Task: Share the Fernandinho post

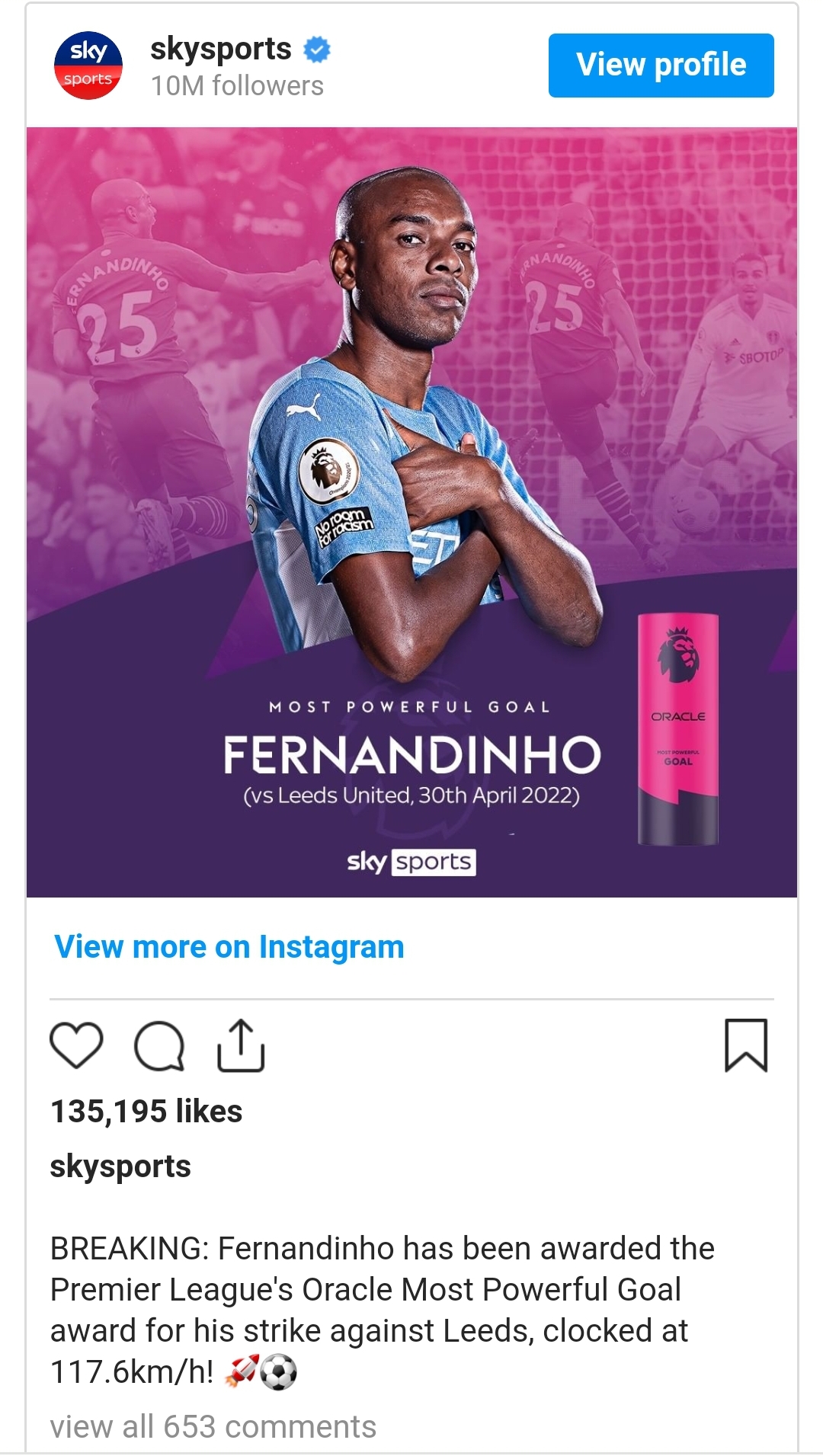Action: 241,1046
